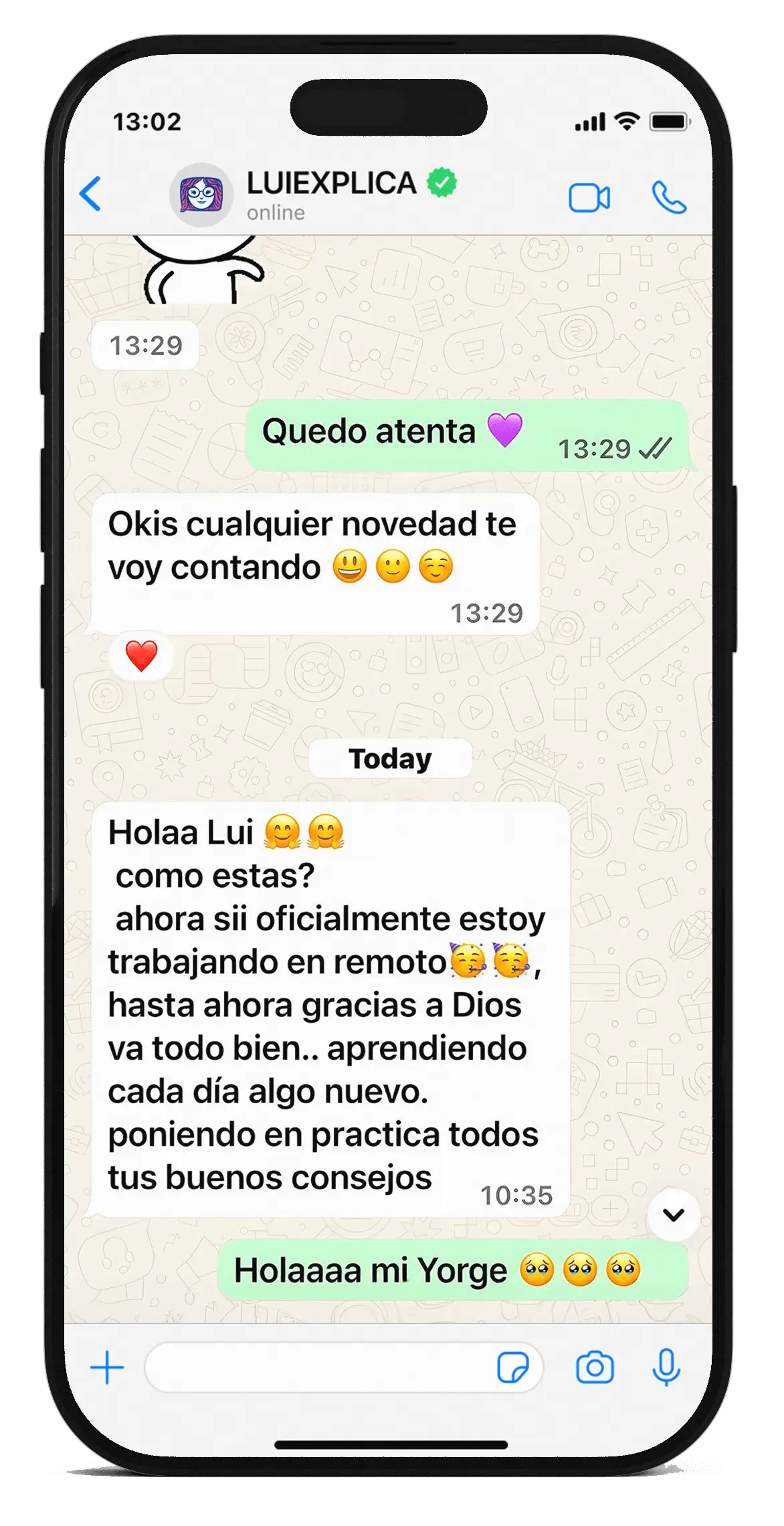
Task: Open LUIEXPLICA contact info
Action: coord(331,194)
